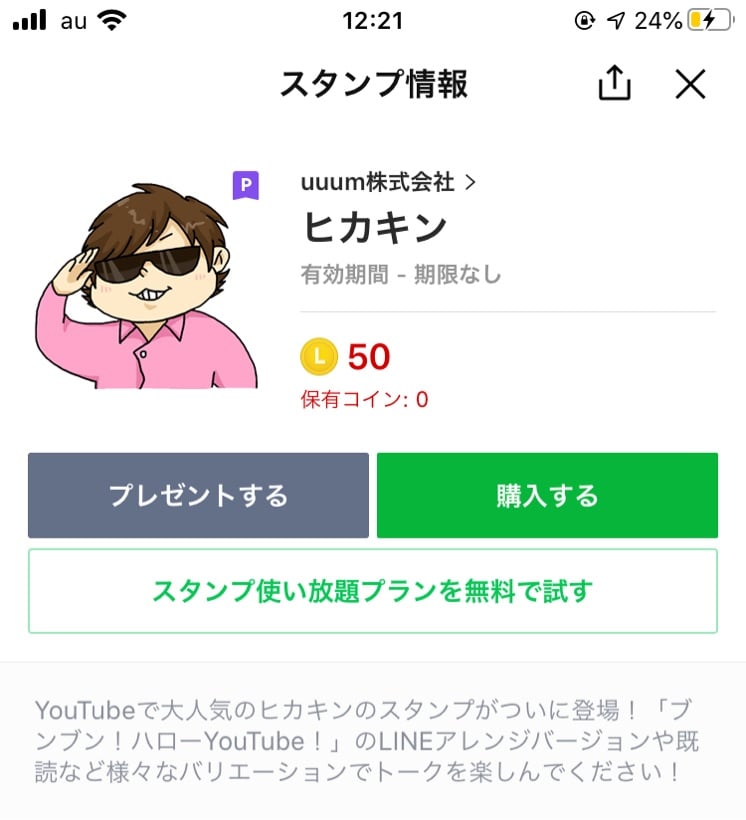The height and width of the screenshot is (820, 746).
Task: Close the stamp info screen
Action: (690, 85)
